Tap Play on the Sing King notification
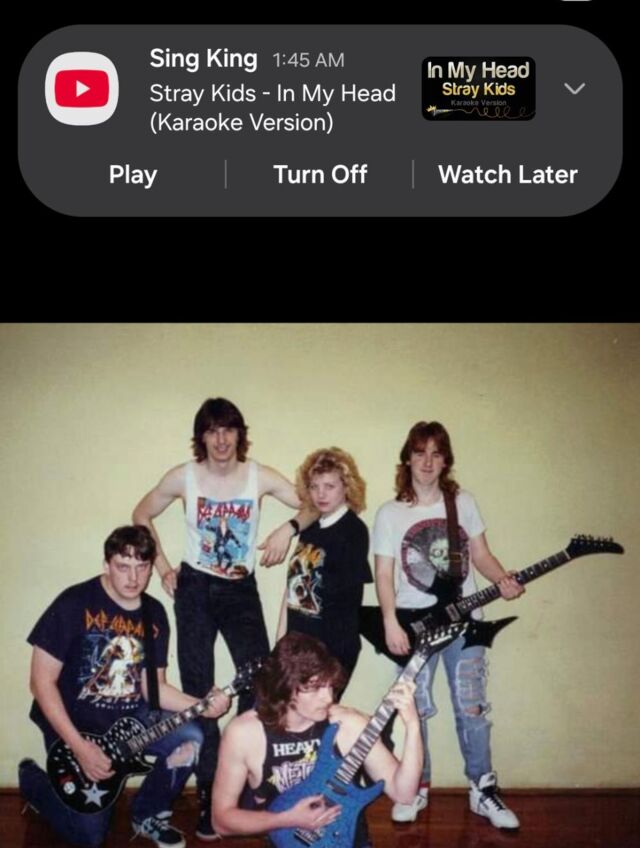Viewport: 640px width, 848px height. point(133,175)
